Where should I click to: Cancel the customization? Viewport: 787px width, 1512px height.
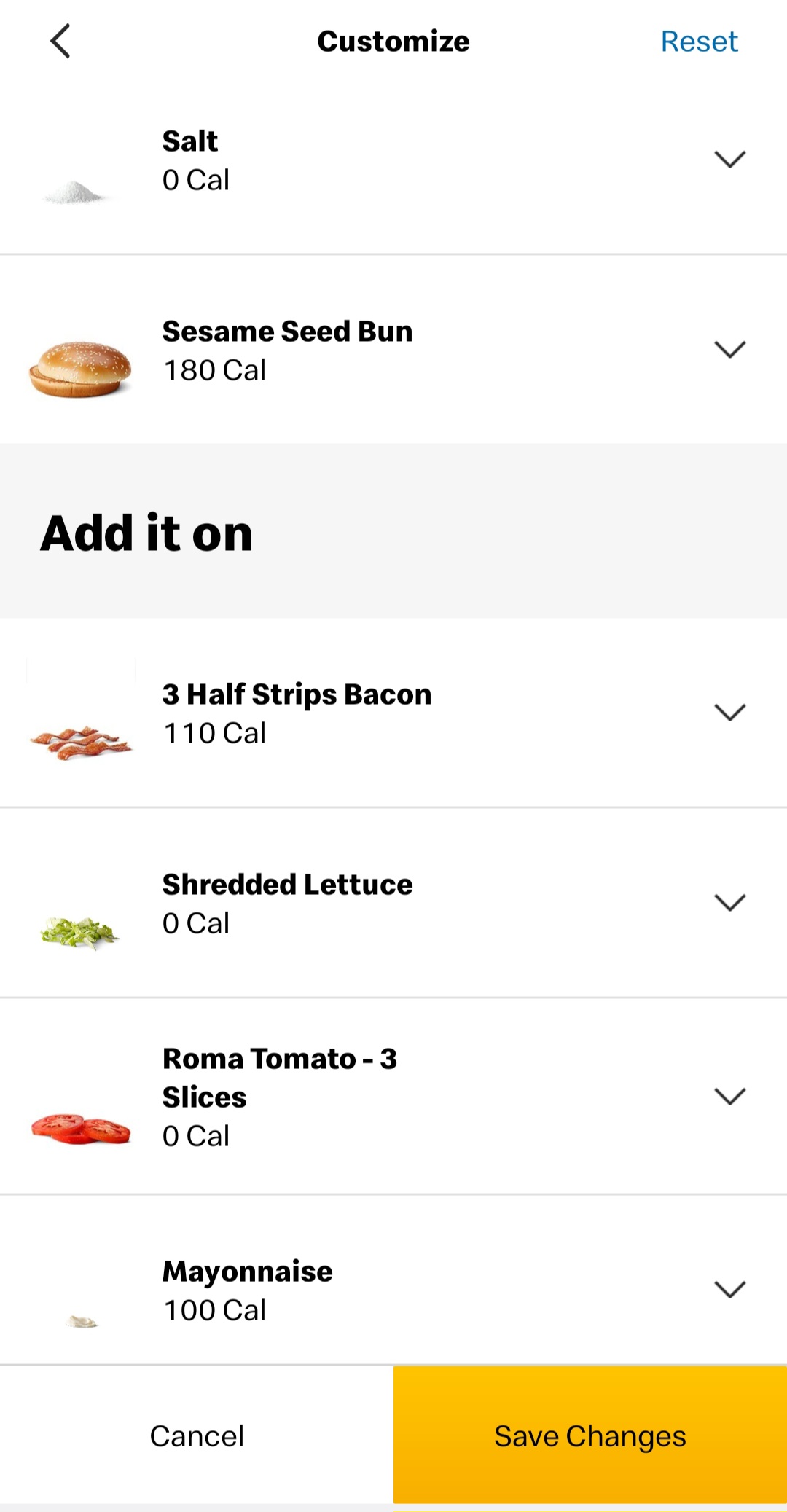coord(197,1435)
